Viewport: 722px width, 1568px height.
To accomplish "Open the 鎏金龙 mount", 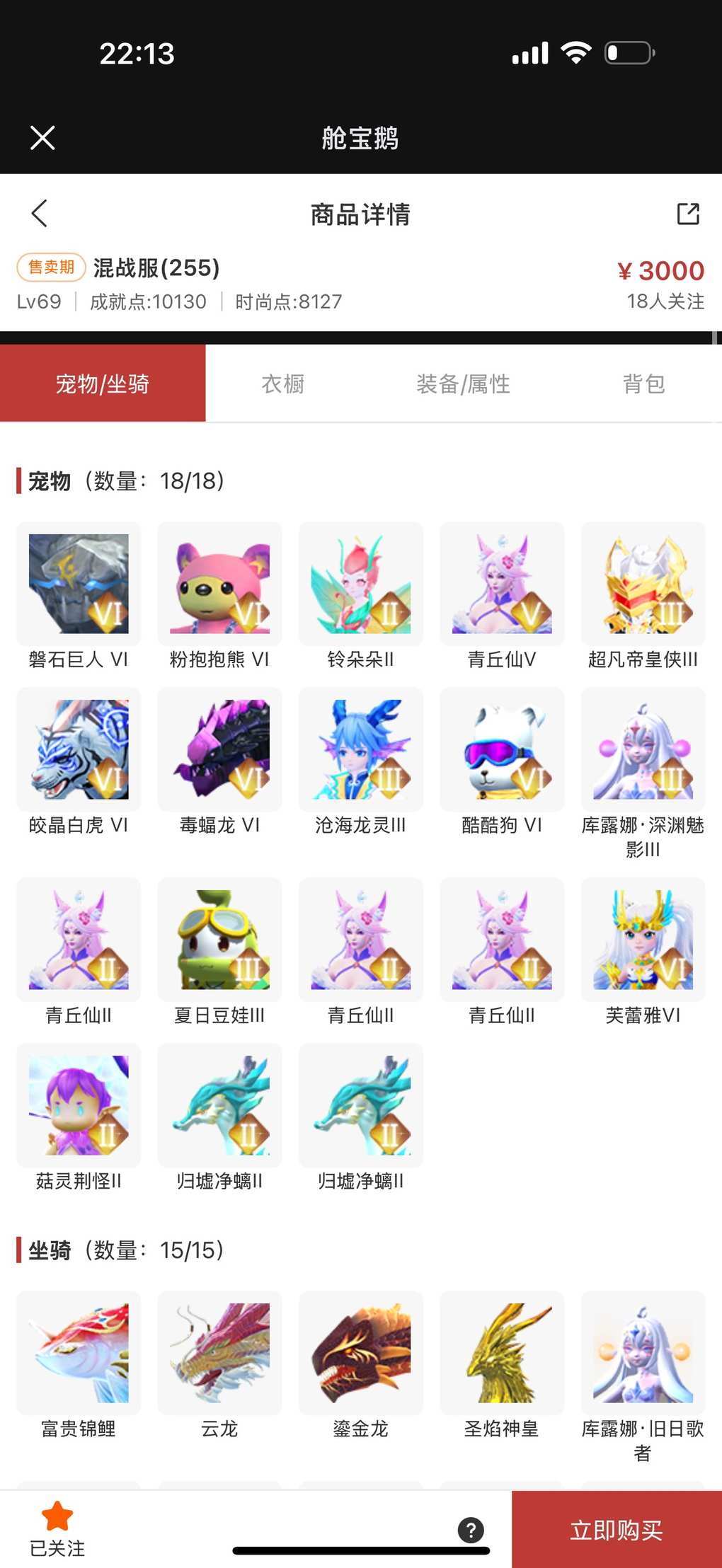I will pos(360,1353).
